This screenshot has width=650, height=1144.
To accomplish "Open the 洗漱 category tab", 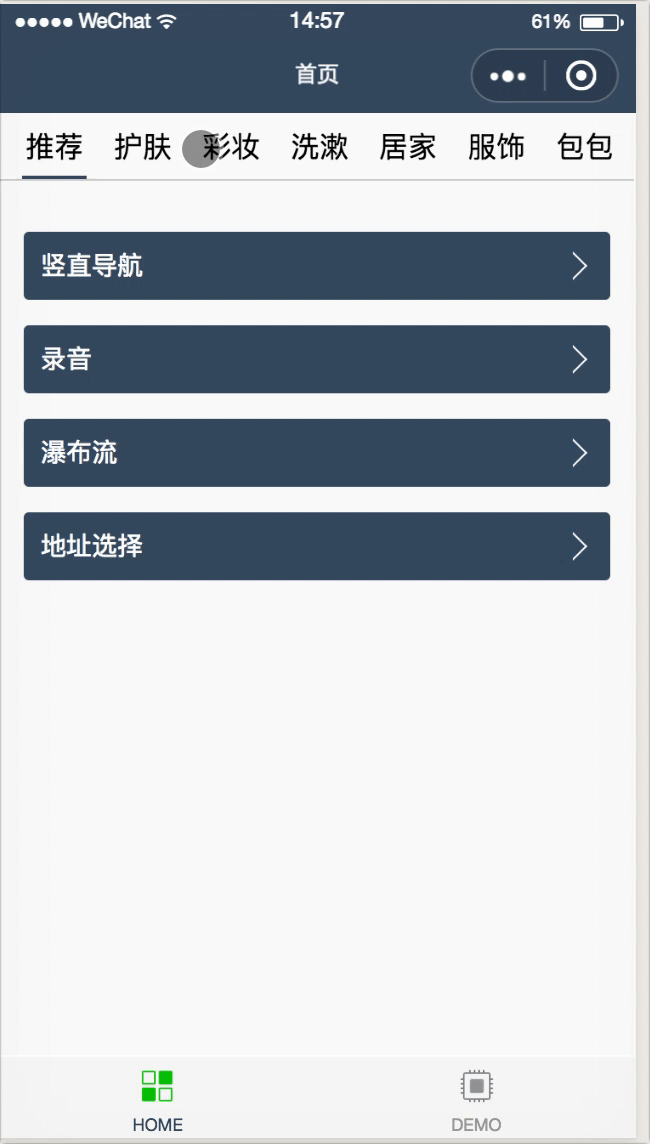I will (320, 148).
